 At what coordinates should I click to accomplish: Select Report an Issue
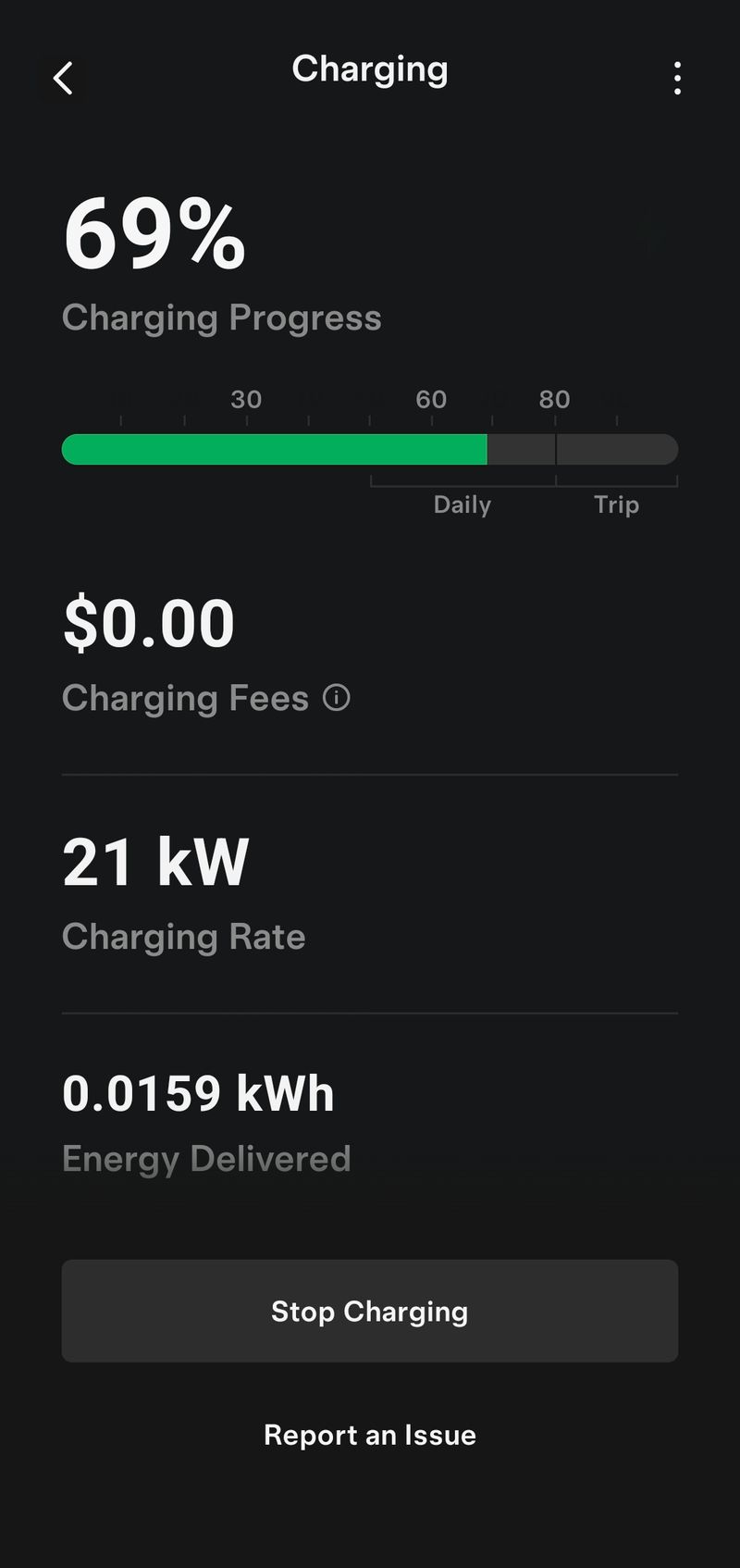[370, 1435]
